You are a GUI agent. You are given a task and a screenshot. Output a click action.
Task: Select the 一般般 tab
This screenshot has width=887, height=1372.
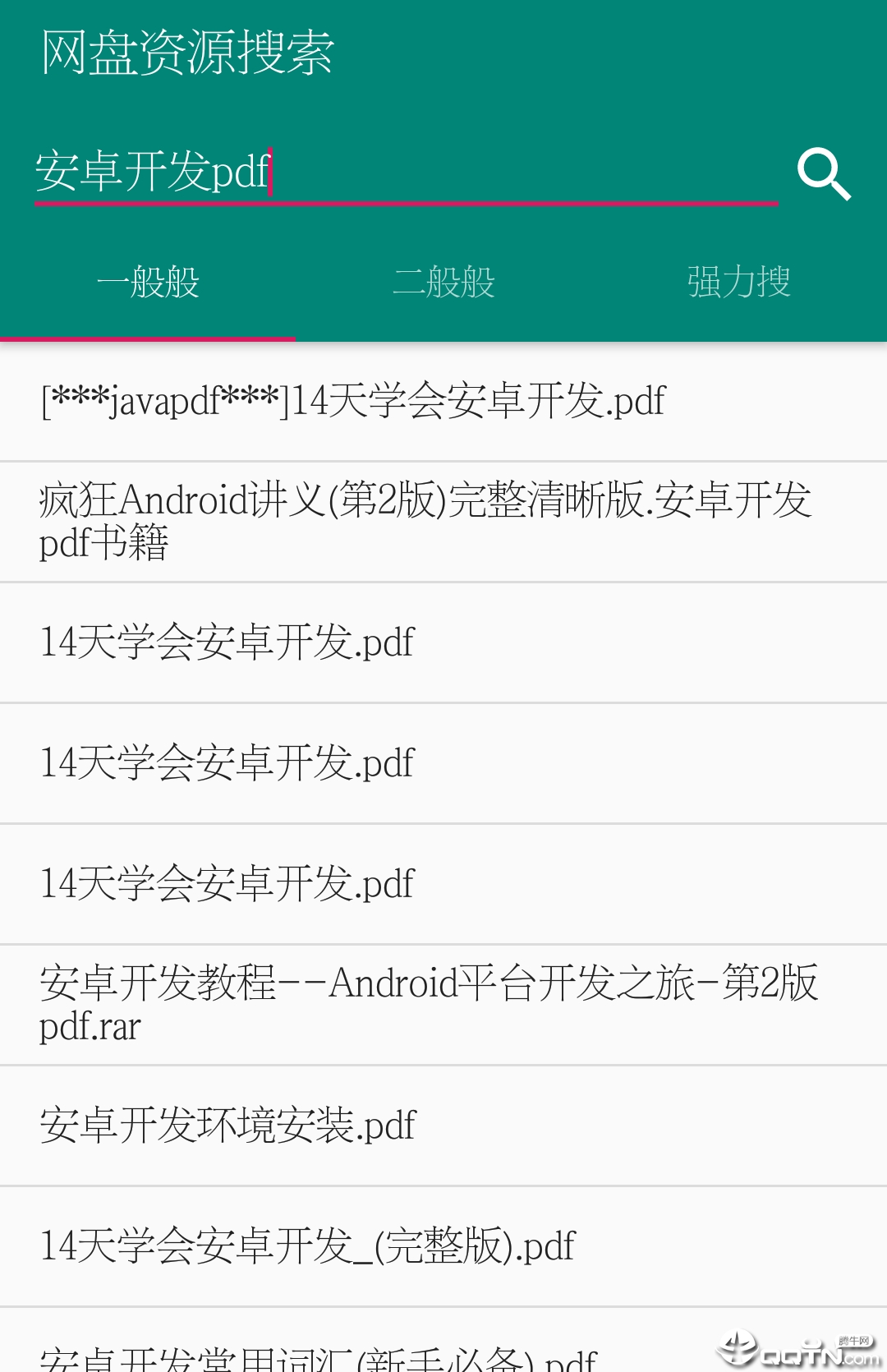click(149, 282)
